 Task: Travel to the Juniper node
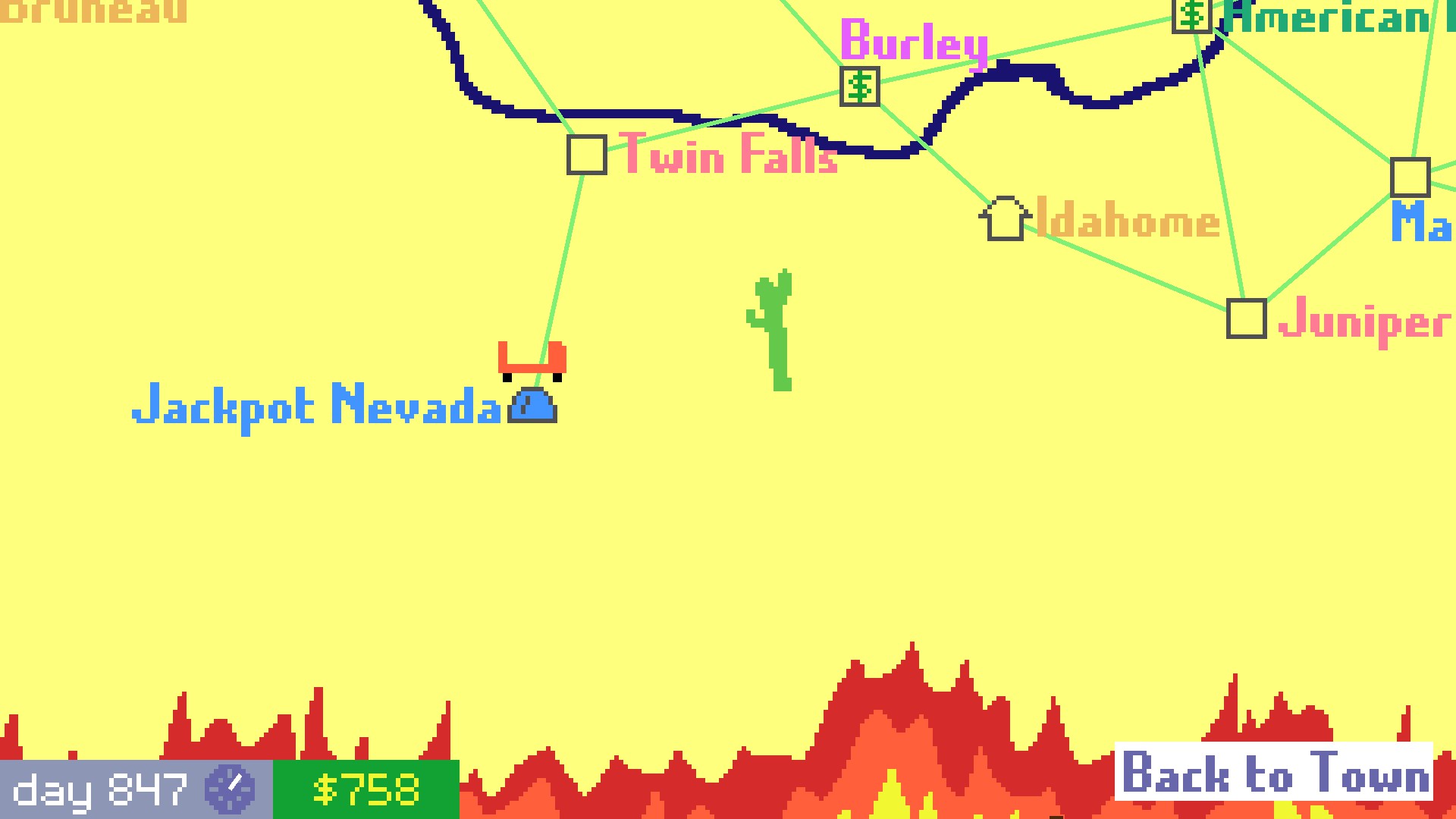(x=1247, y=318)
